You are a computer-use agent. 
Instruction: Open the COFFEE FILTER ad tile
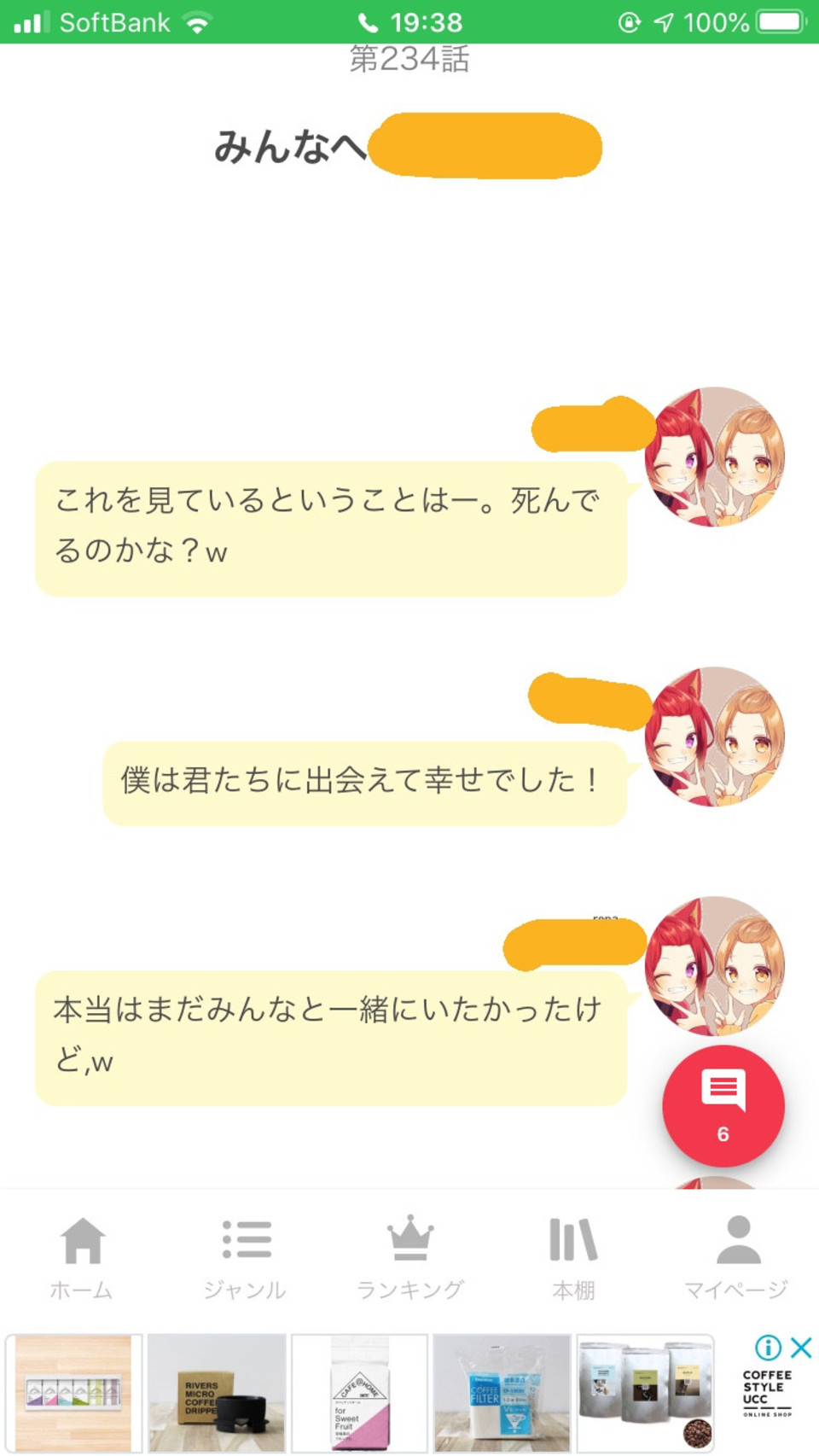[x=502, y=1393]
